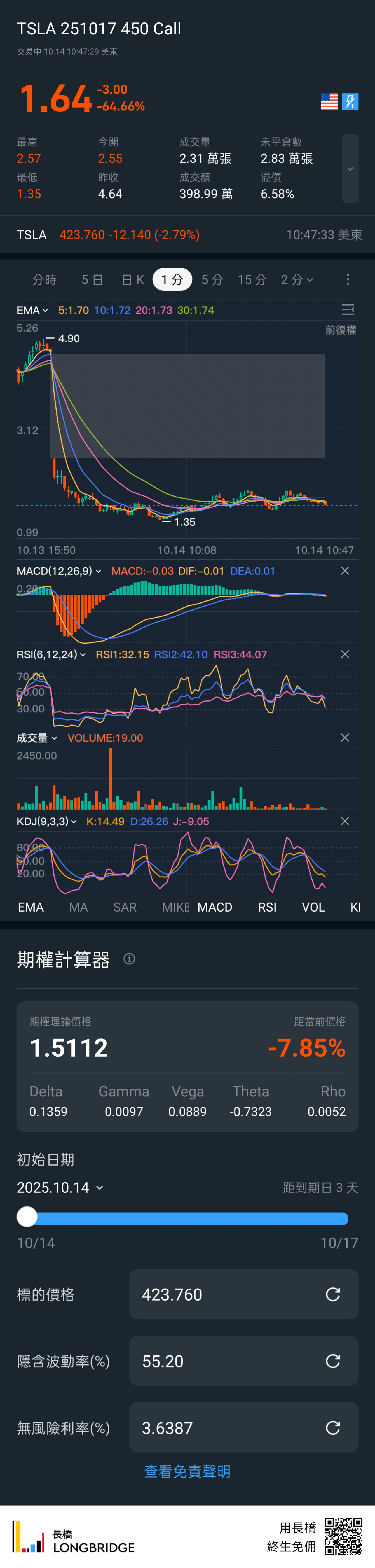The image size is (375, 1568).
Task: Expand the quote details chevron
Action: click(350, 169)
